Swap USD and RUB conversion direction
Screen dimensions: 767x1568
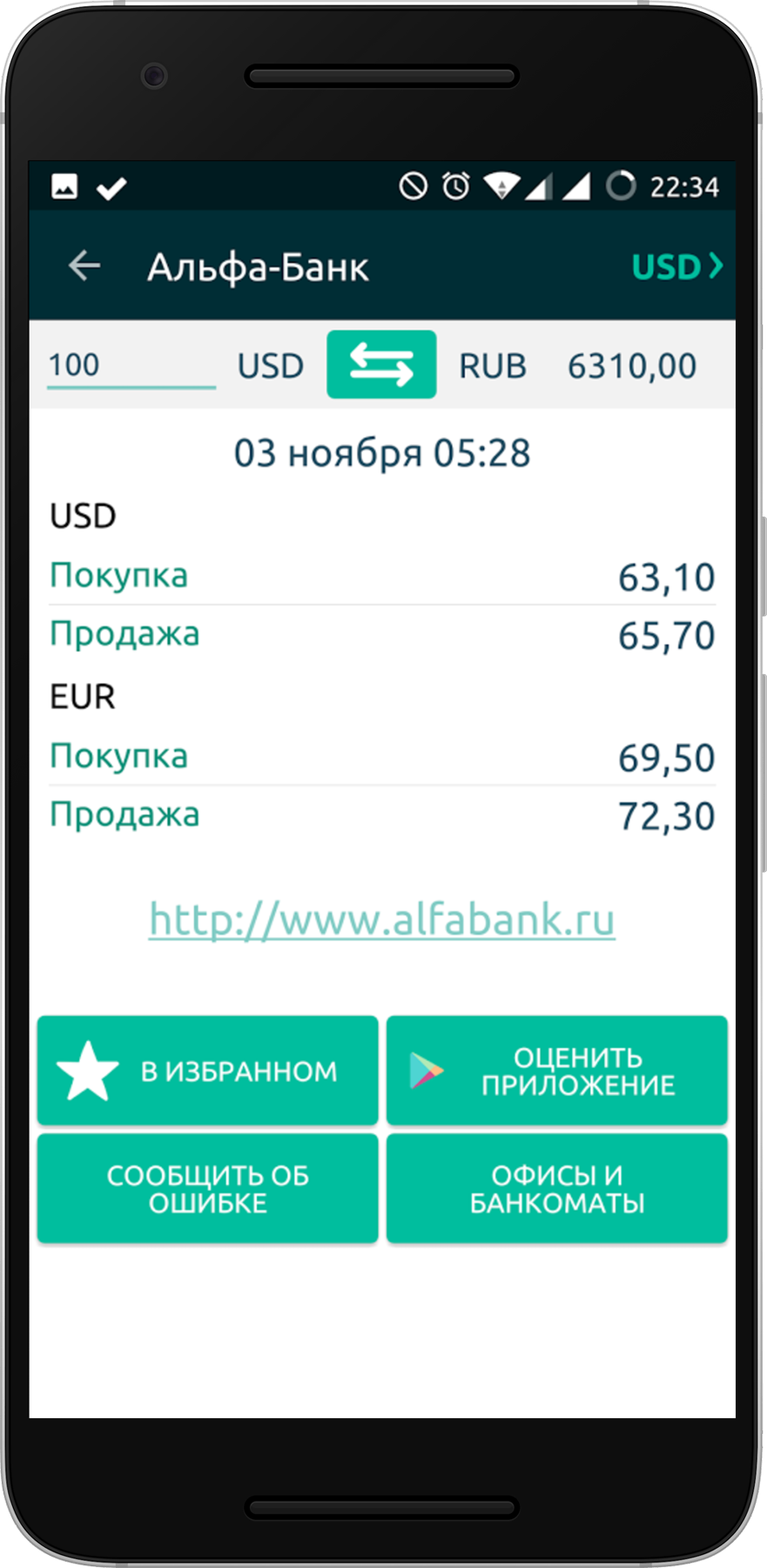click(381, 364)
